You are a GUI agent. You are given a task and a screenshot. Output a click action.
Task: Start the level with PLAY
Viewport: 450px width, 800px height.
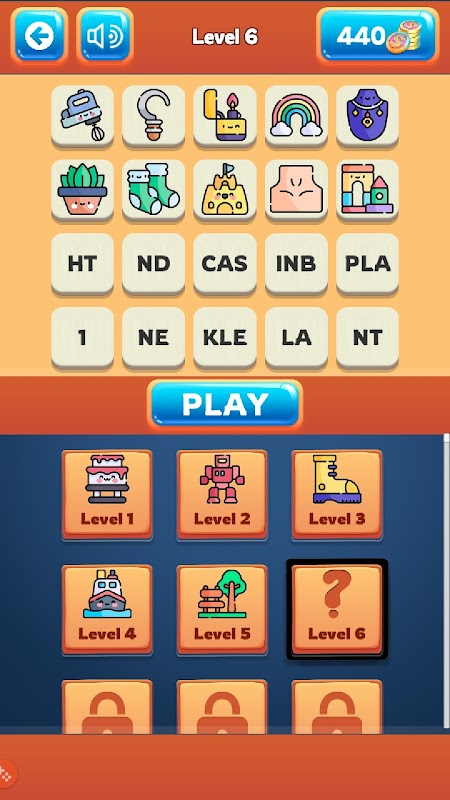pyautogui.click(x=225, y=405)
